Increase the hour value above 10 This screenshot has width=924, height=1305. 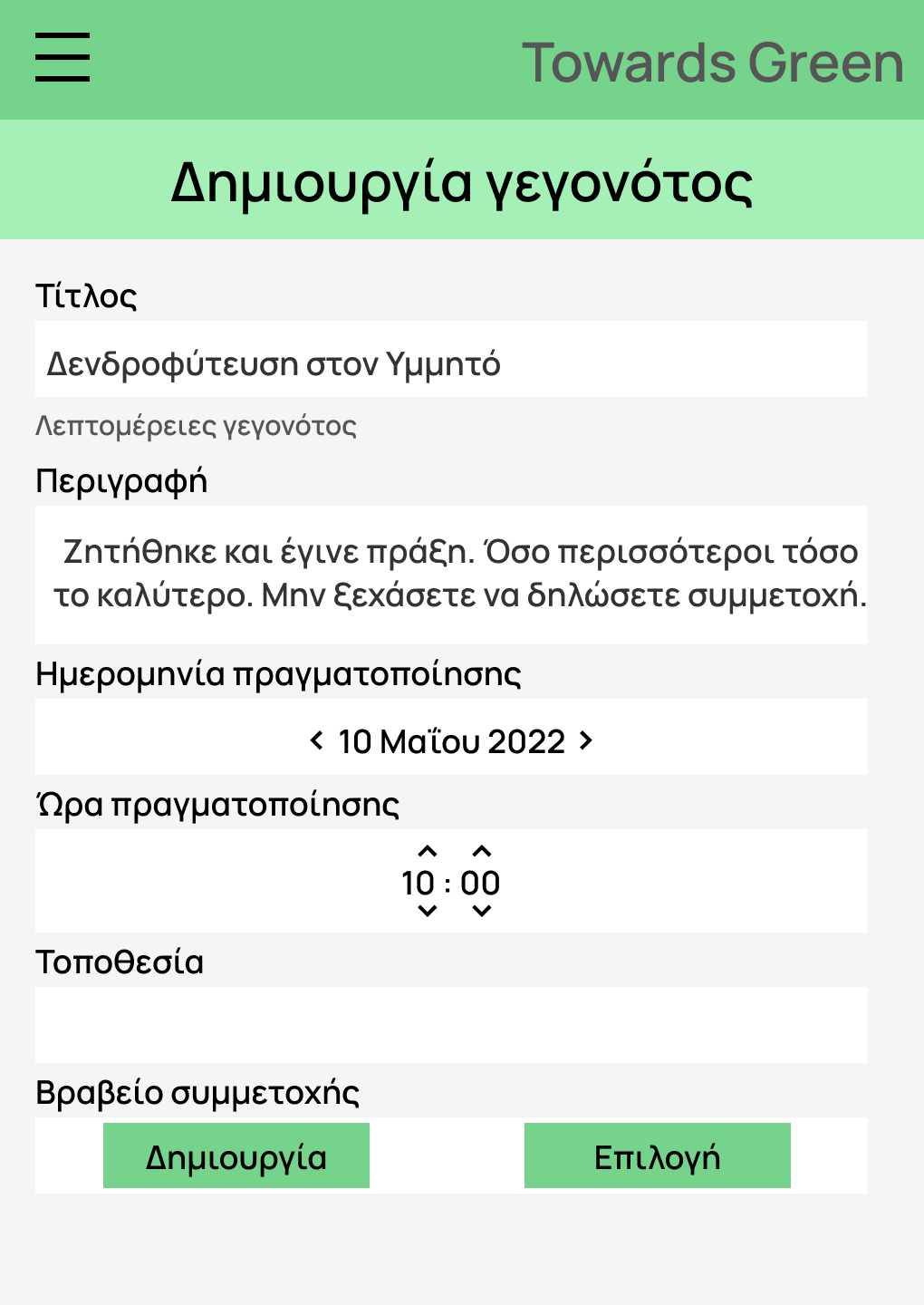tap(428, 851)
